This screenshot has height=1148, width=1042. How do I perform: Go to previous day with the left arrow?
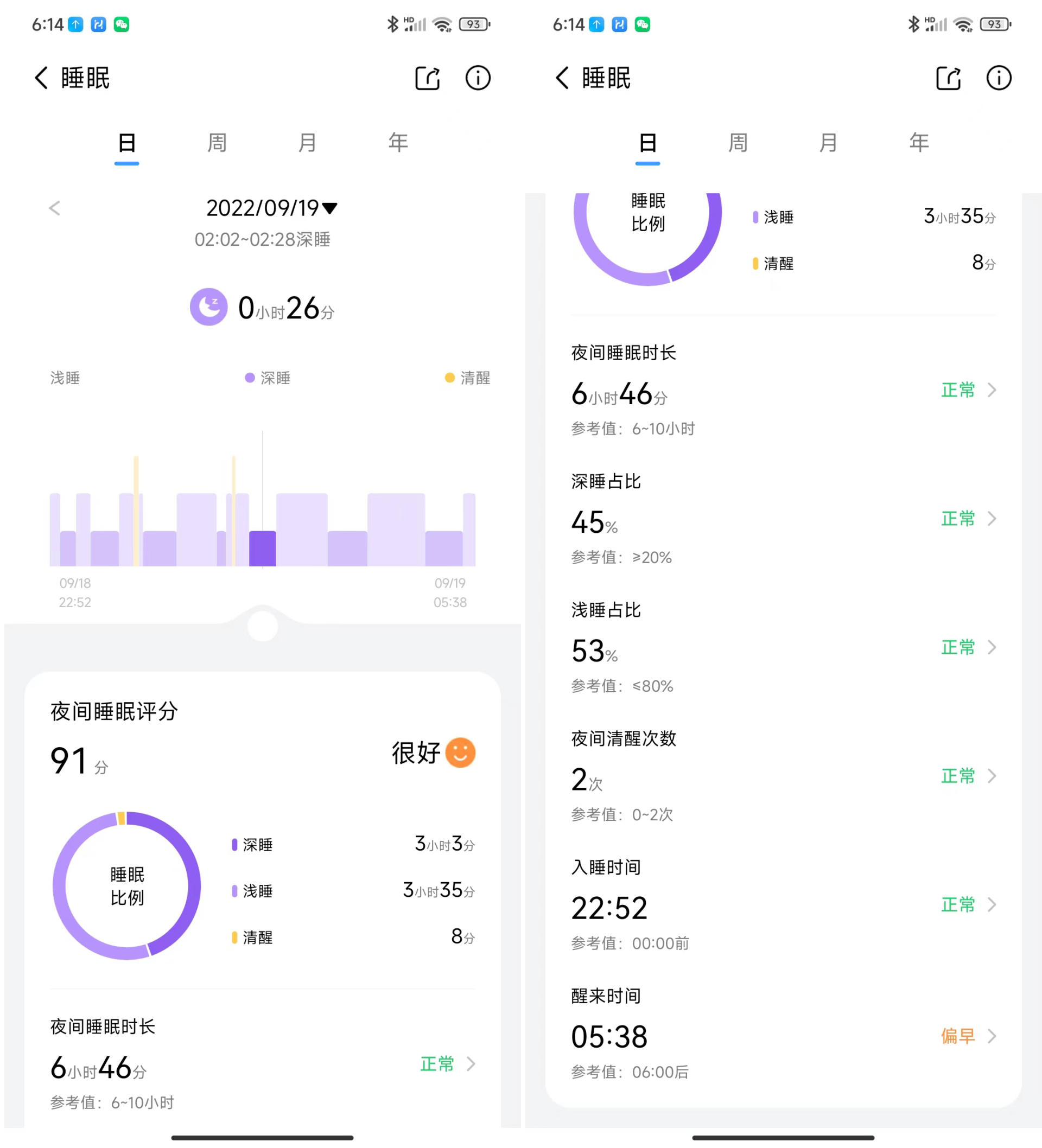[55, 208]
